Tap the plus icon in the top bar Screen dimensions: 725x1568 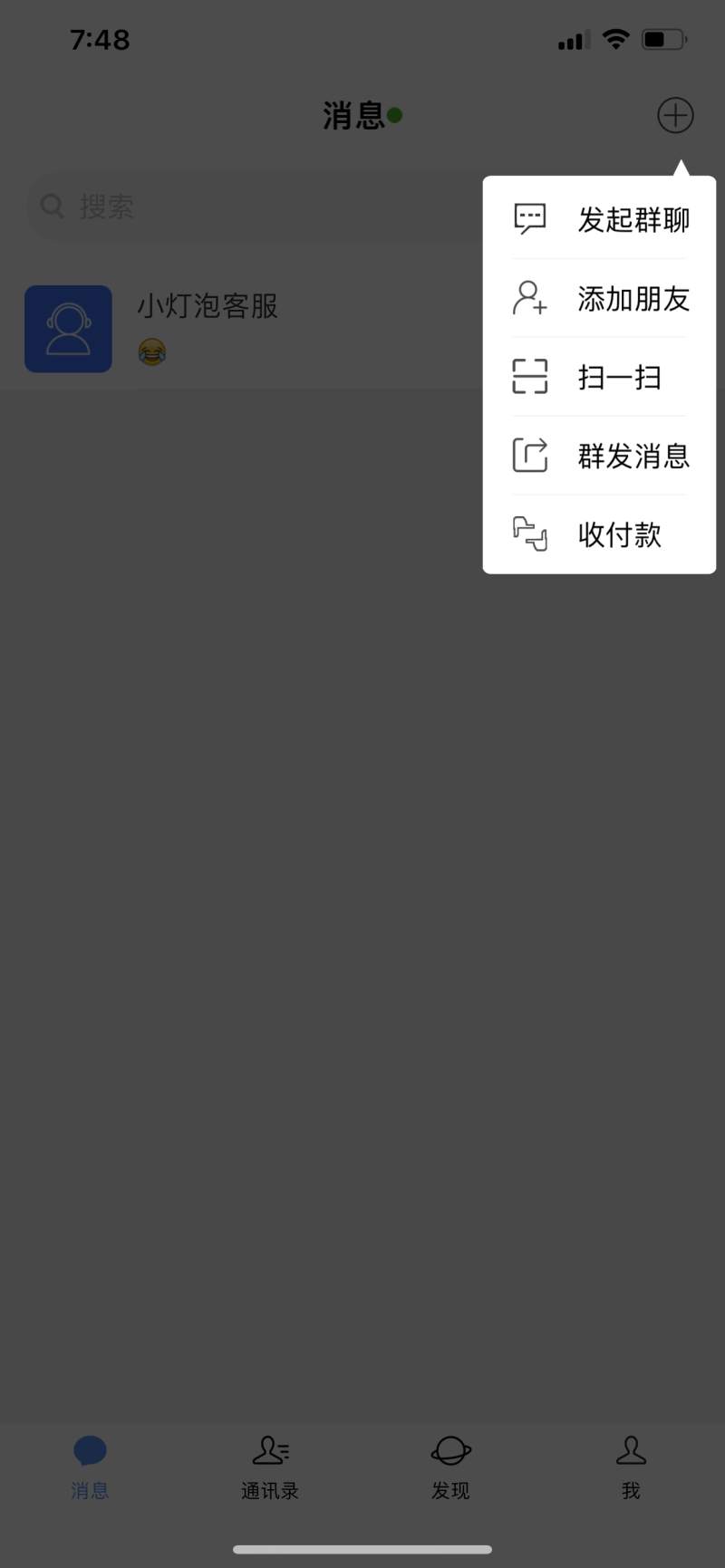tap(675, 115)
